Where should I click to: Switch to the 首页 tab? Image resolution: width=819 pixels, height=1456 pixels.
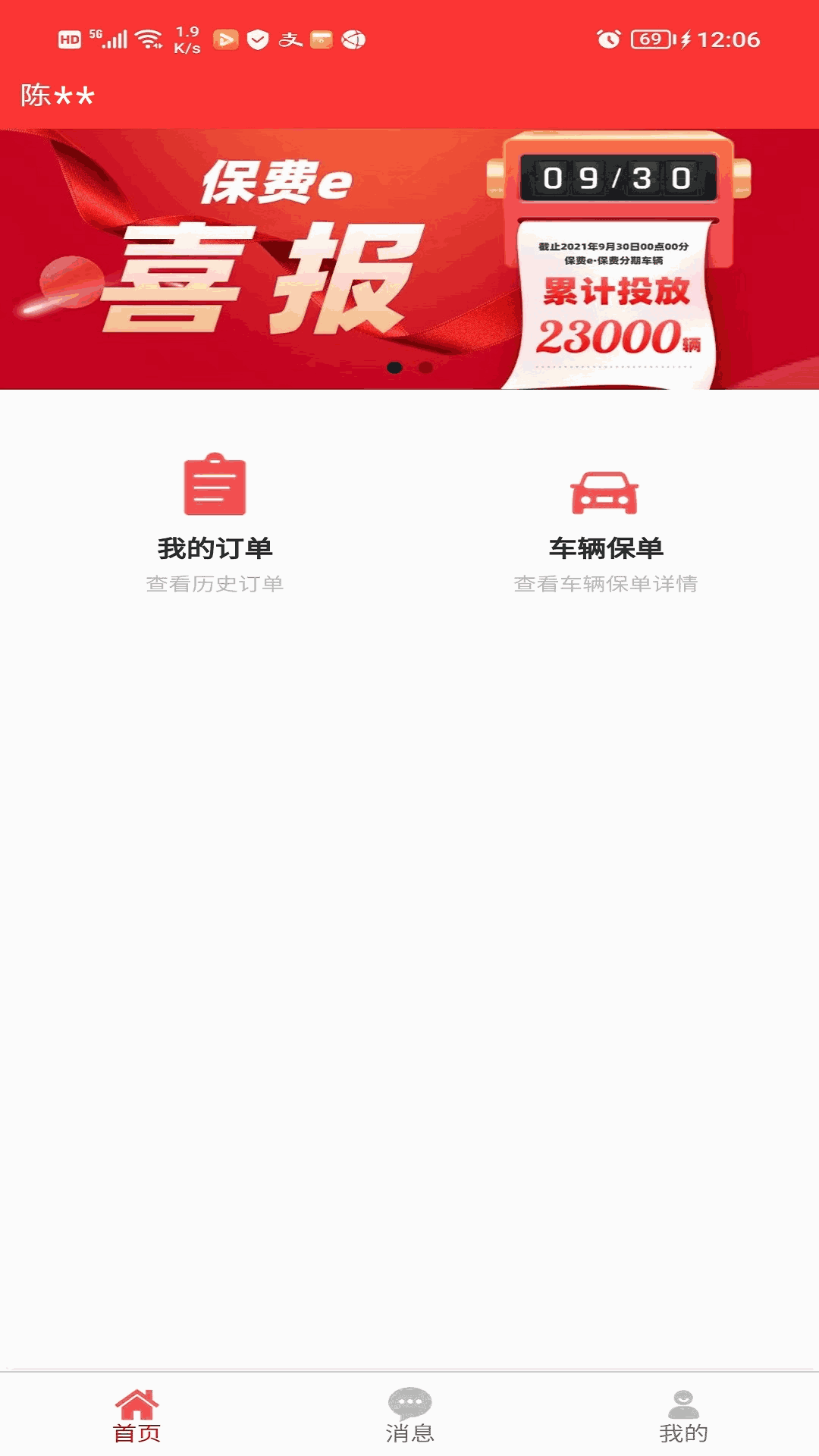(136, 1415)
